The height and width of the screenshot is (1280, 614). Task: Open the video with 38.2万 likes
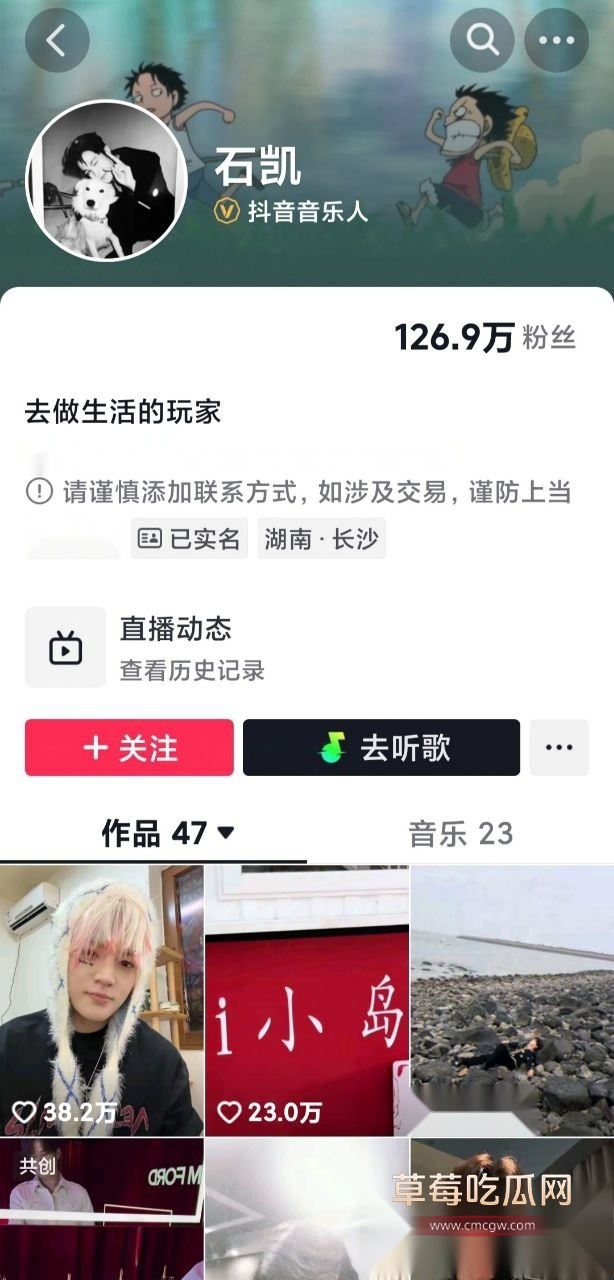[102, 1000]
